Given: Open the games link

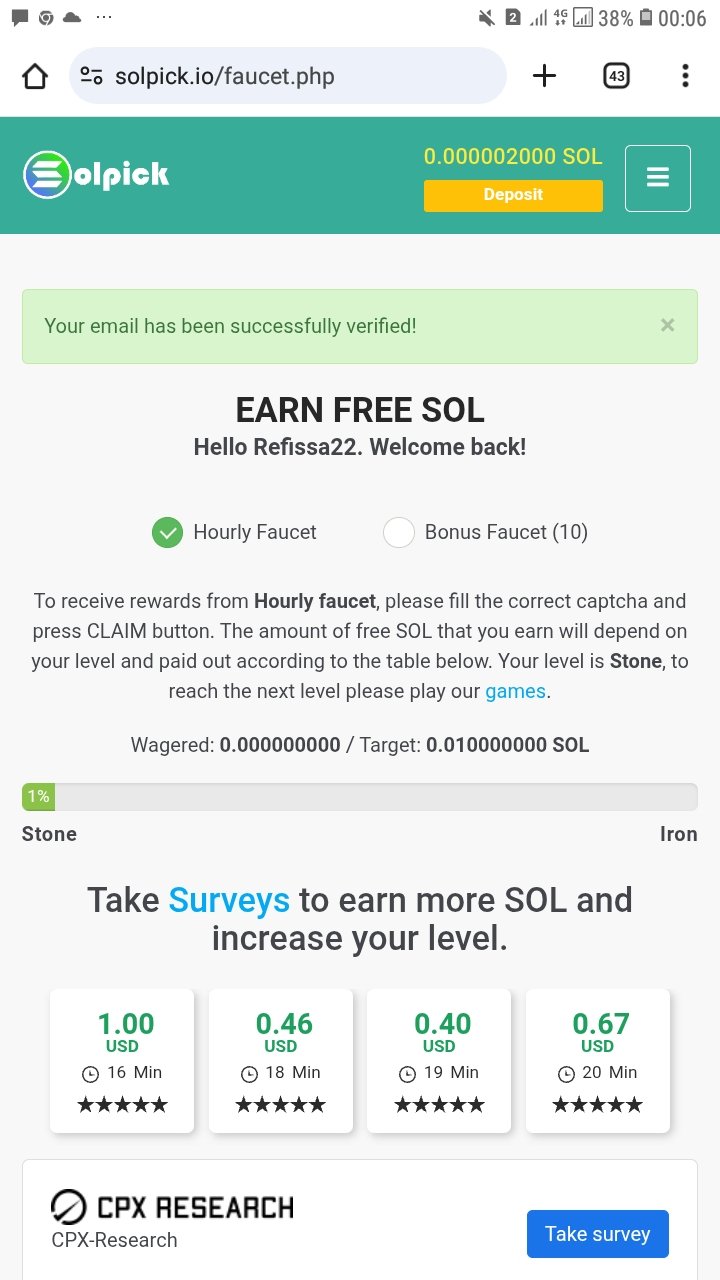Looking at the screenshot, I should (x=515, y=691).
